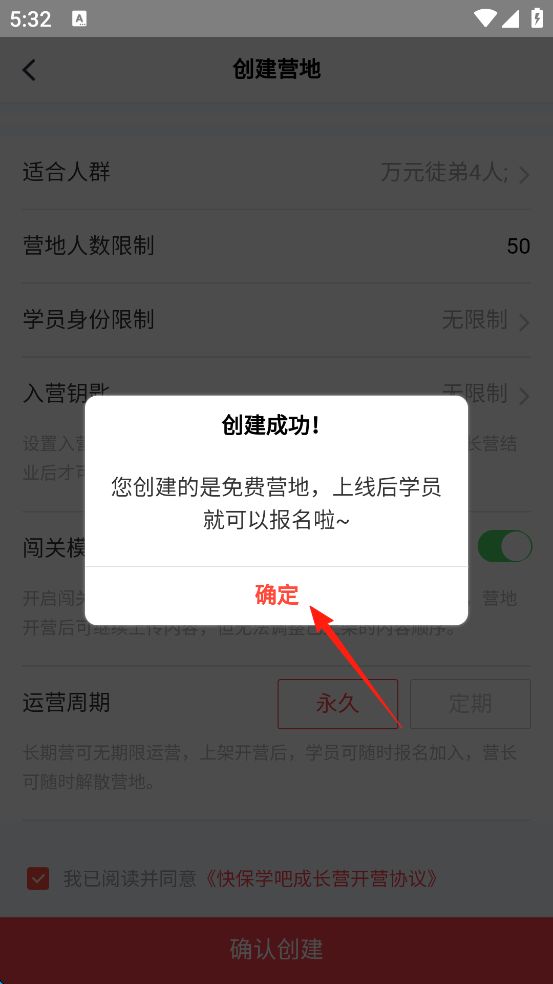Open 学员身份限制 setting
This screenshot has width=553, height=984.
click(276, 320)
